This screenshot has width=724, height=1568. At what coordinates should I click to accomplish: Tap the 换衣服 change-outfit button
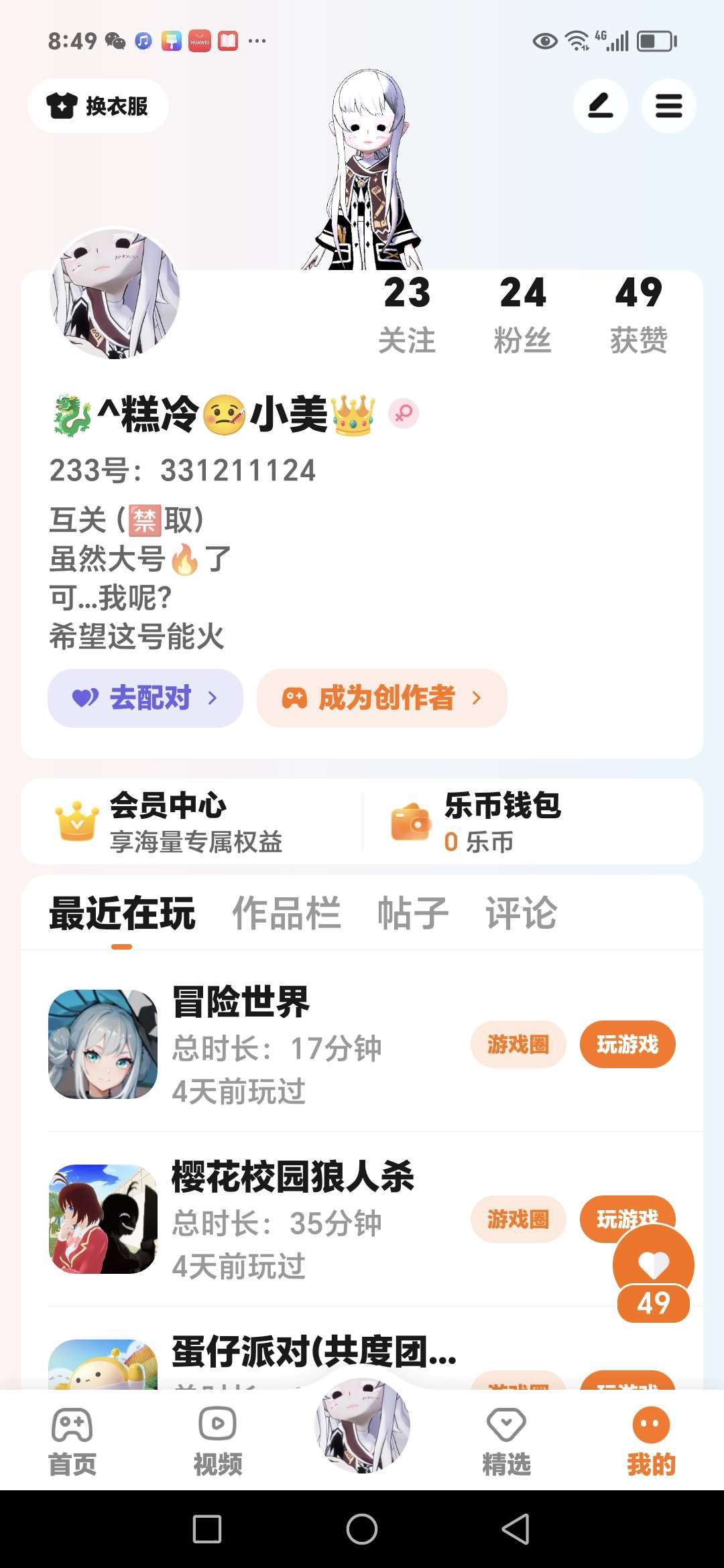coord(98,106)
